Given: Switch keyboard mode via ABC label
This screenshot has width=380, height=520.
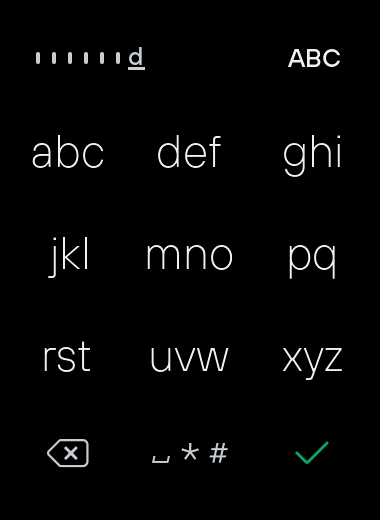Looking at the screenshot, I should click(x=314, y=58).
